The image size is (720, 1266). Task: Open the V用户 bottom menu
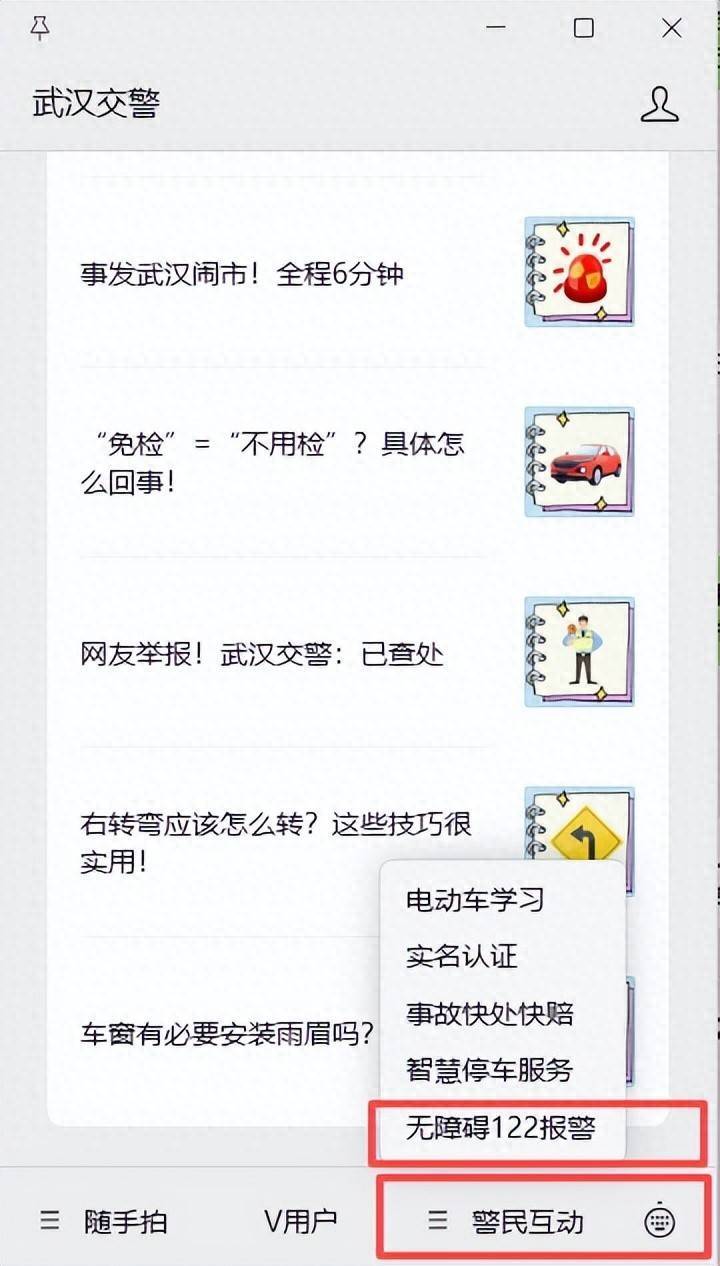point(300,1221)
